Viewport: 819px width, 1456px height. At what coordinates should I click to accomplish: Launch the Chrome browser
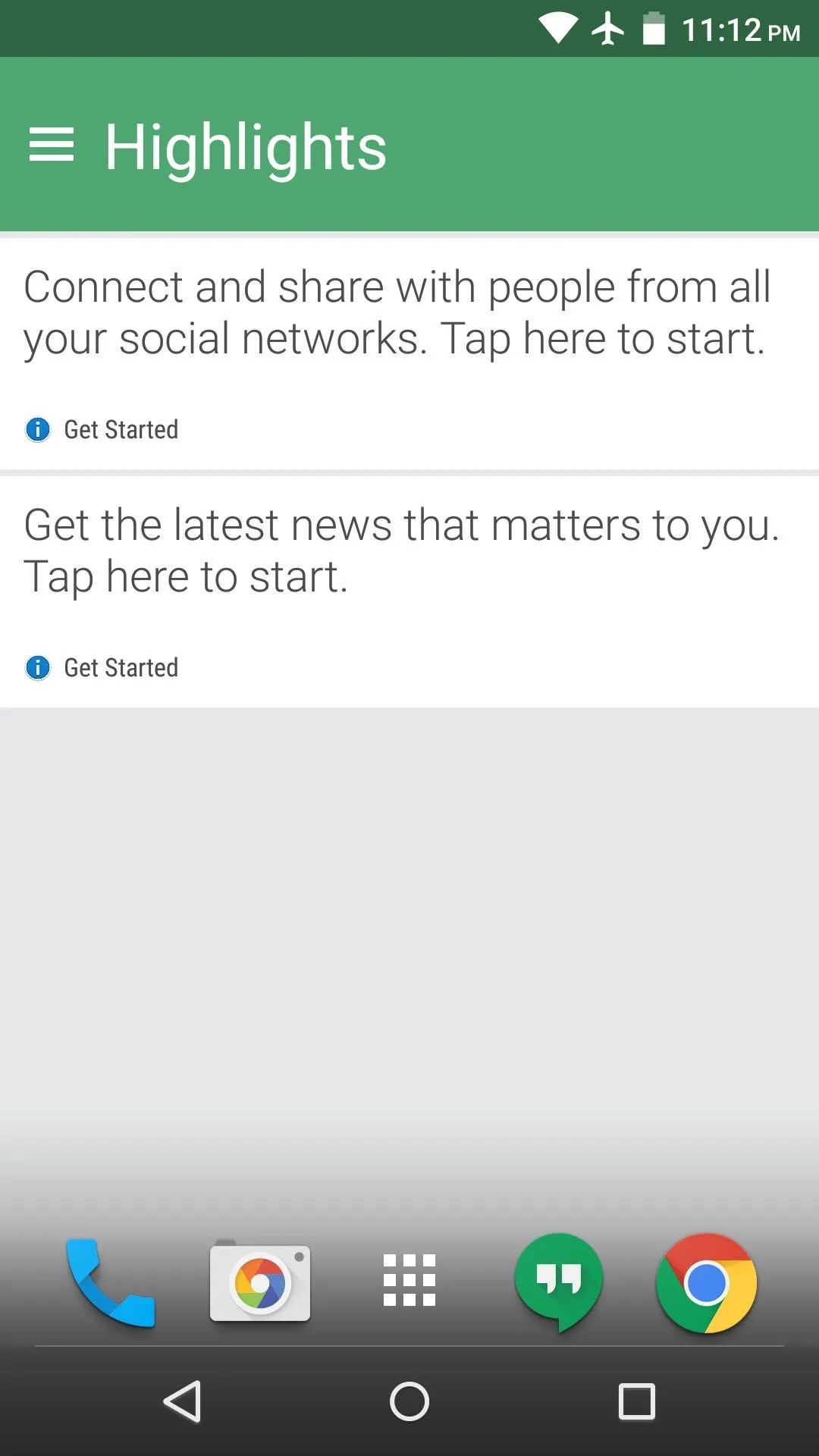(707, 1283)
